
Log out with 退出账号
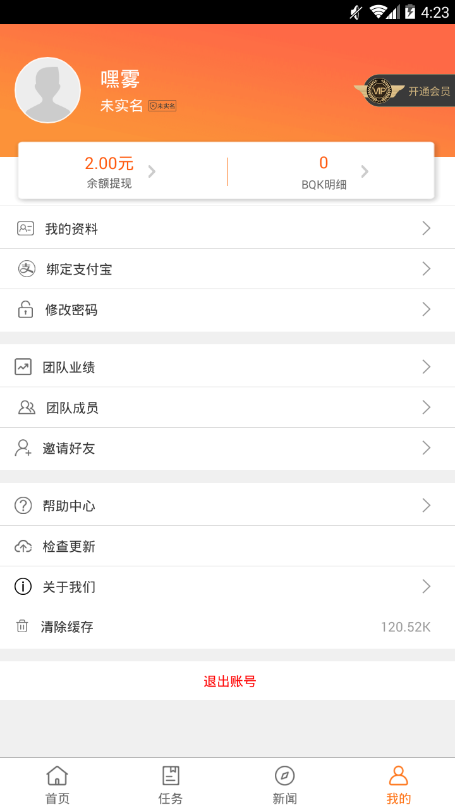(227, 681)
